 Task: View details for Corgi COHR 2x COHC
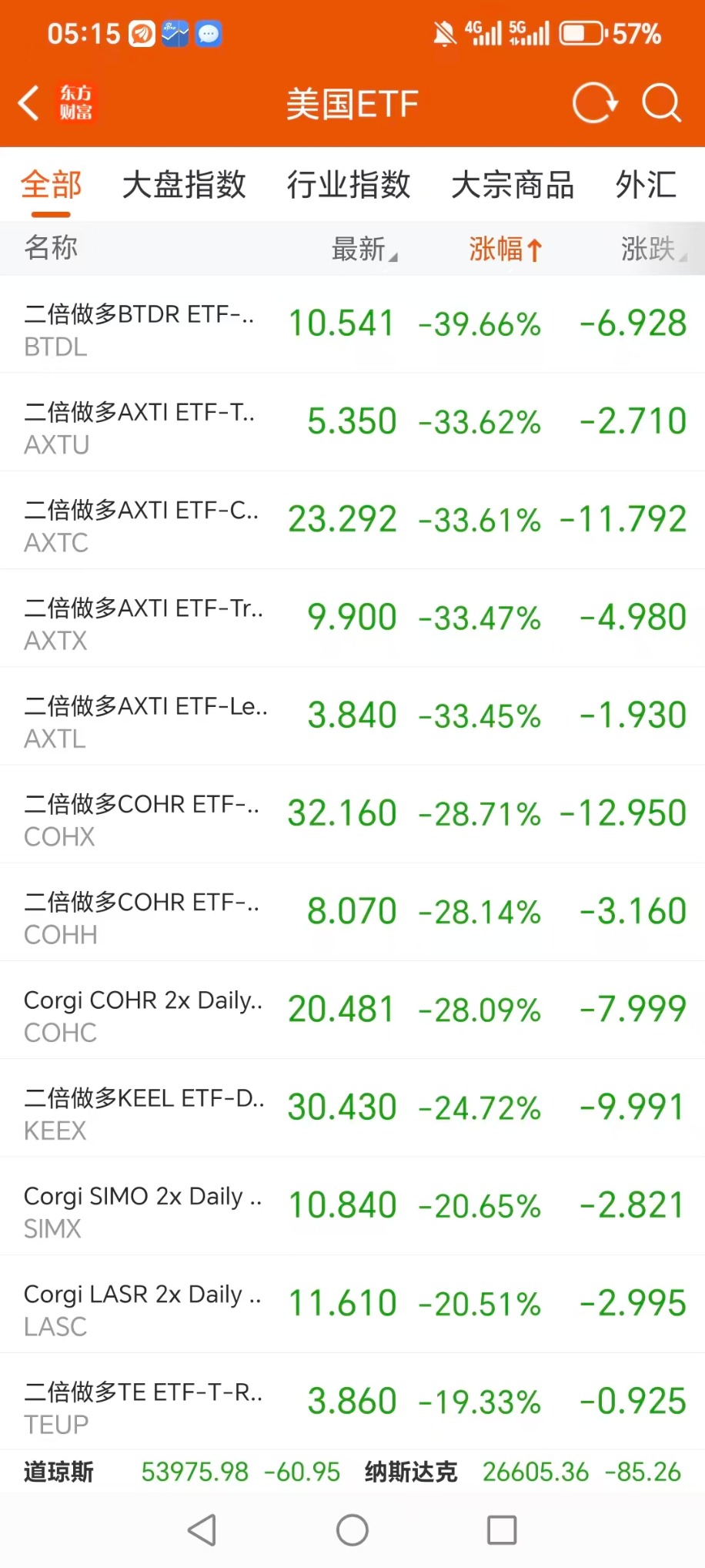[x=352, y=1010]
